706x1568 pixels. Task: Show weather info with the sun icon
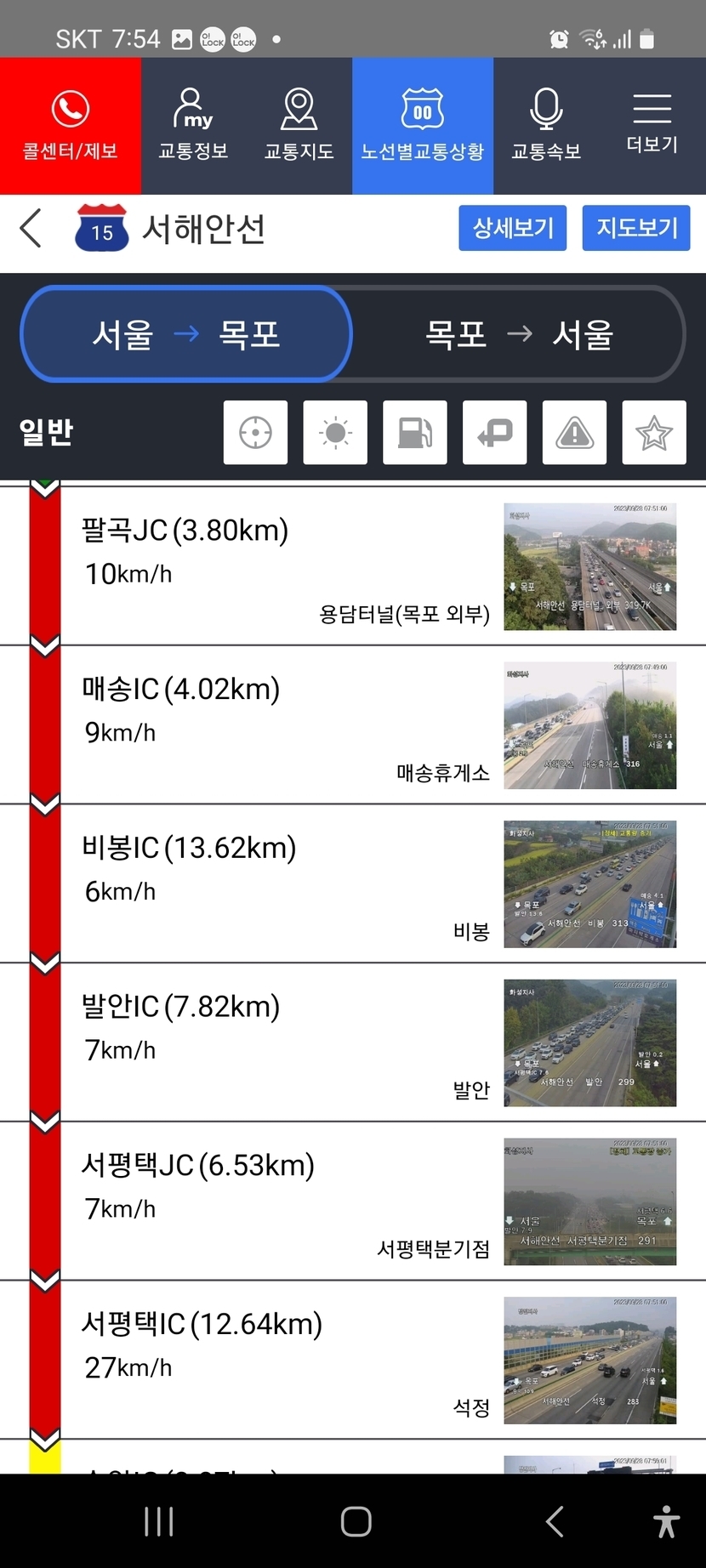click(x=335, y=433)
